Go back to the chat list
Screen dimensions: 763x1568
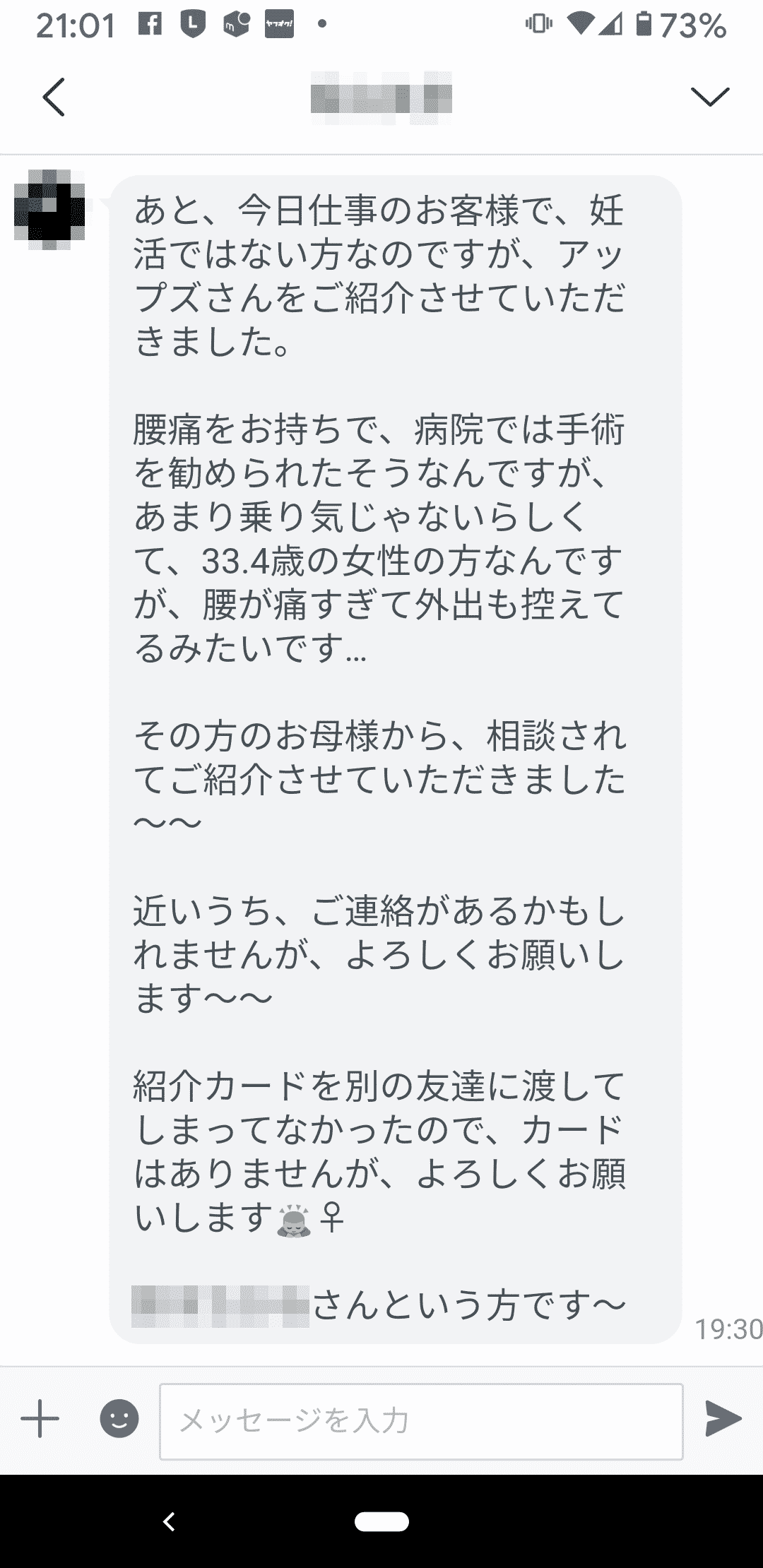pyautogui.click(x=54, y=97)
